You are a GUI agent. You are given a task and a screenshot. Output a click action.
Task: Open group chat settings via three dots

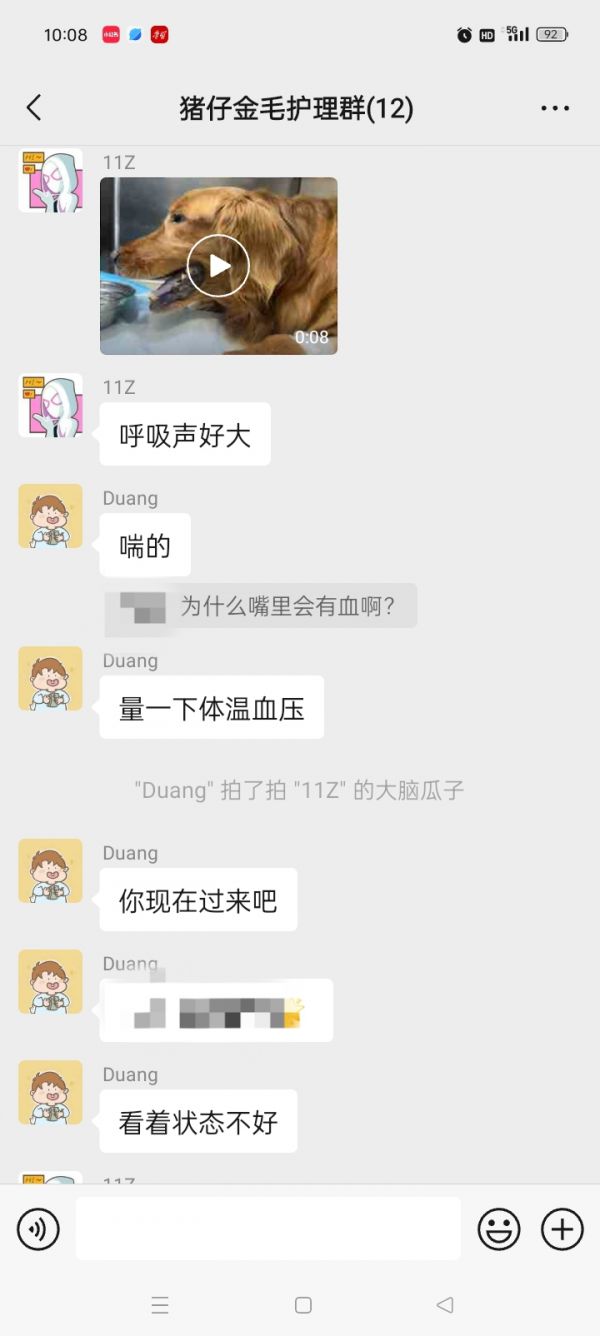[x=555, y=108]
